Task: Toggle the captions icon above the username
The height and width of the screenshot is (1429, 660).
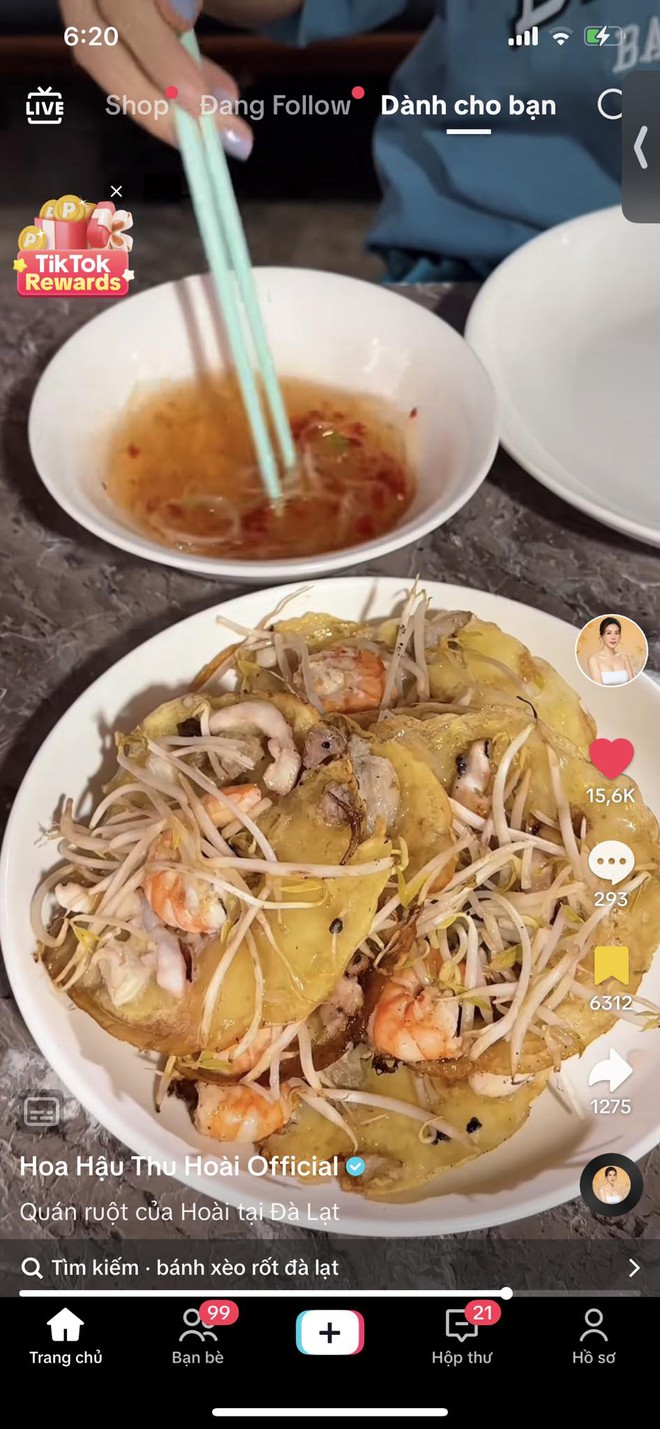Action: (x=41, y=1112)
